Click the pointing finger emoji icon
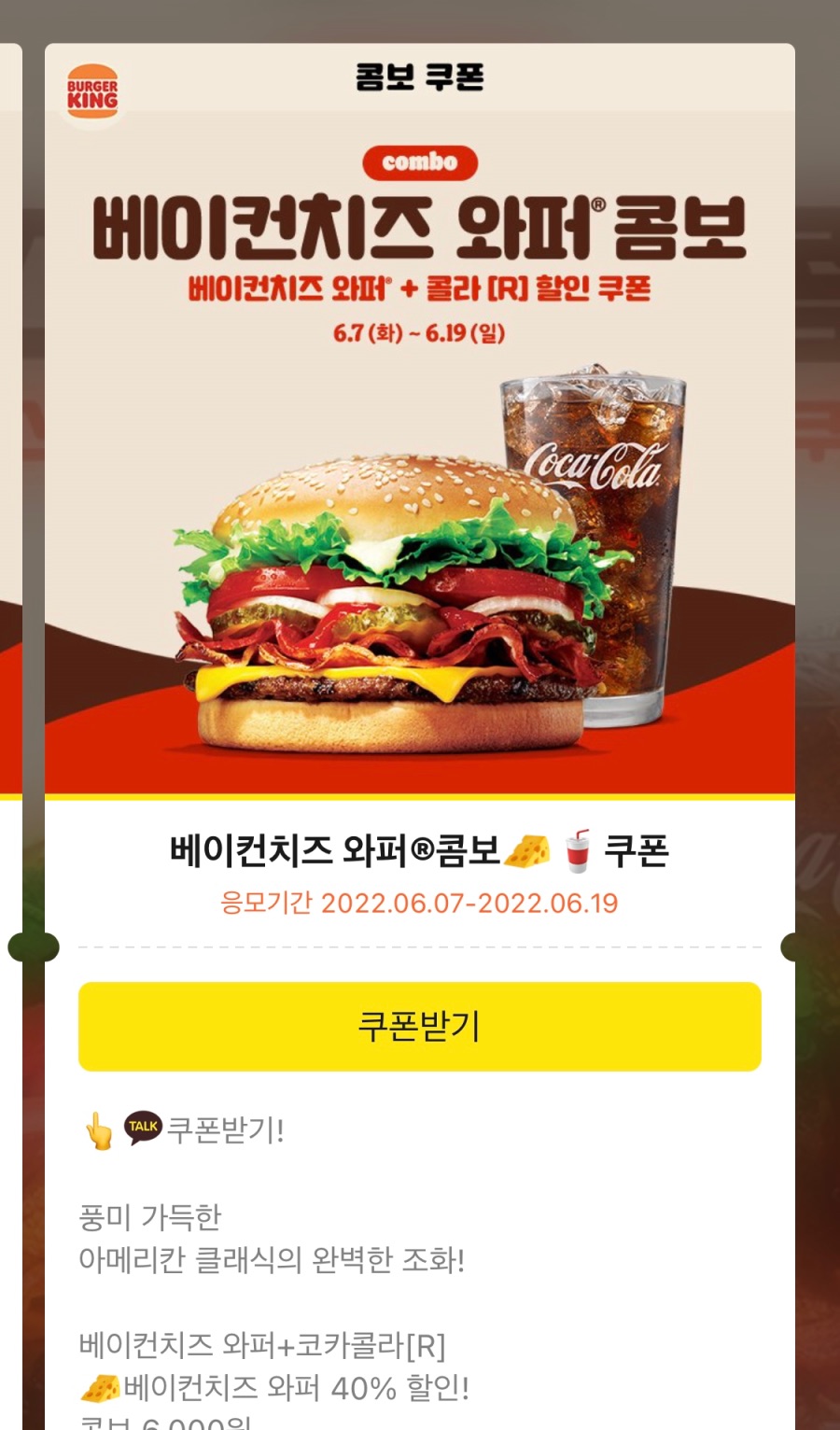Image resolution: width=840 pixels, height=1430 pixels. 96,1131
